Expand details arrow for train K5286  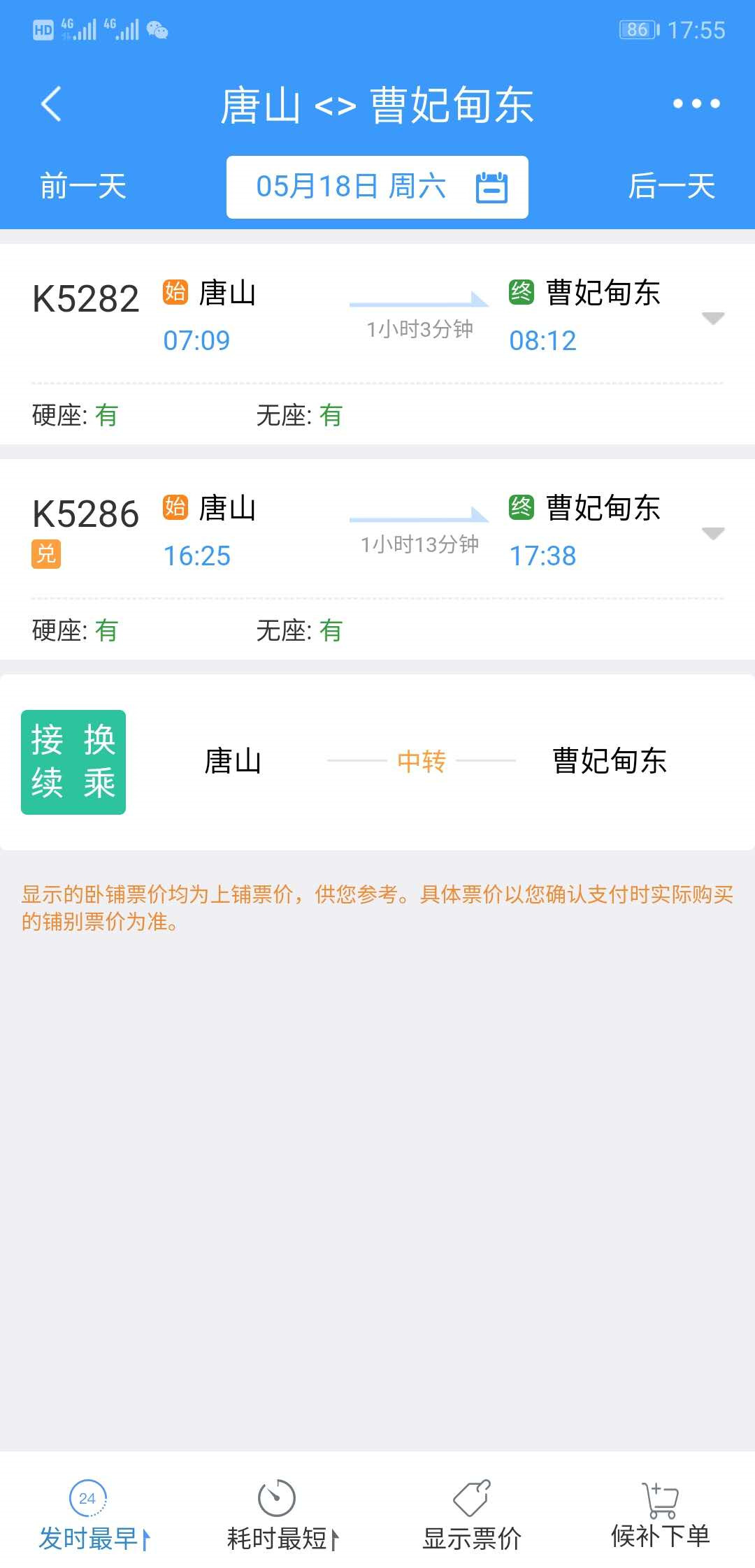712,534
